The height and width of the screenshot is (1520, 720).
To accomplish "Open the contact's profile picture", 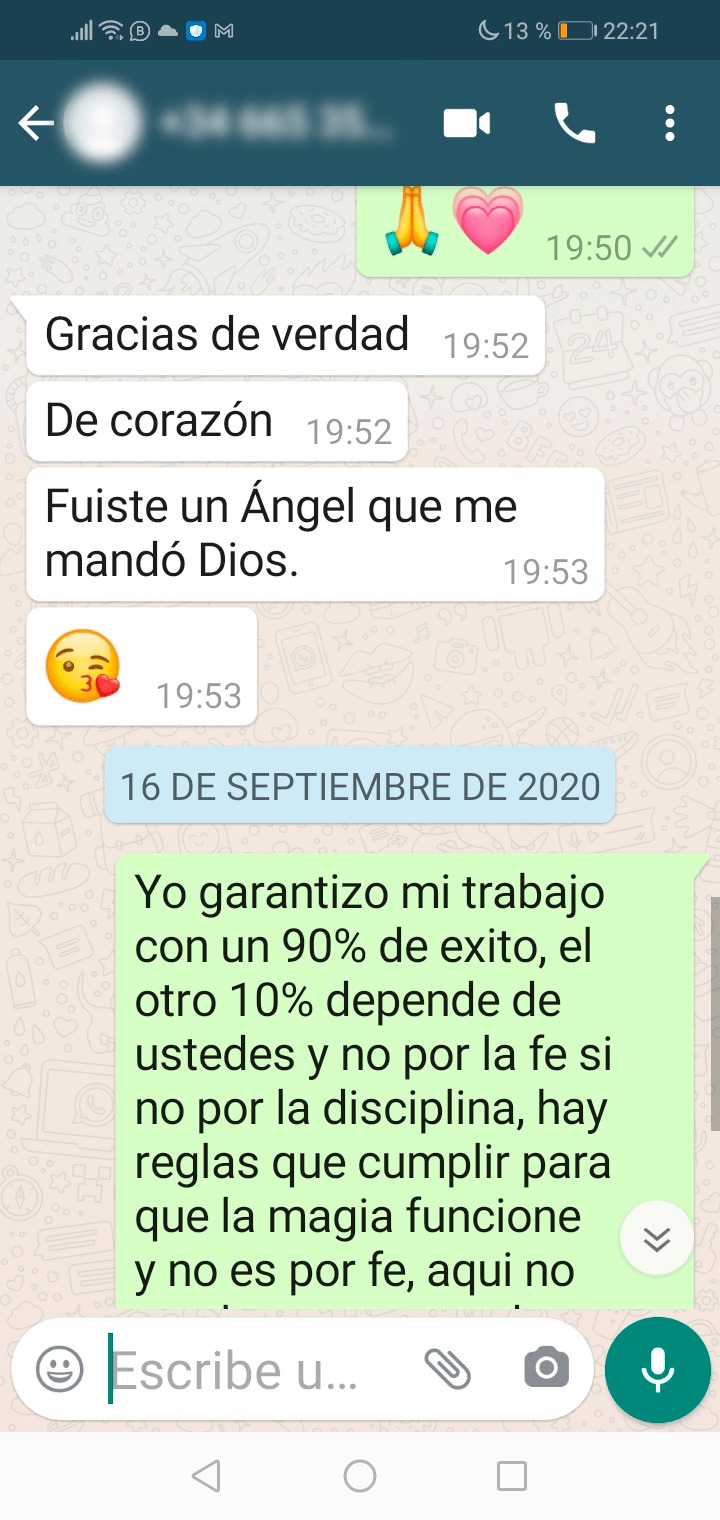I will click(101, 124).
